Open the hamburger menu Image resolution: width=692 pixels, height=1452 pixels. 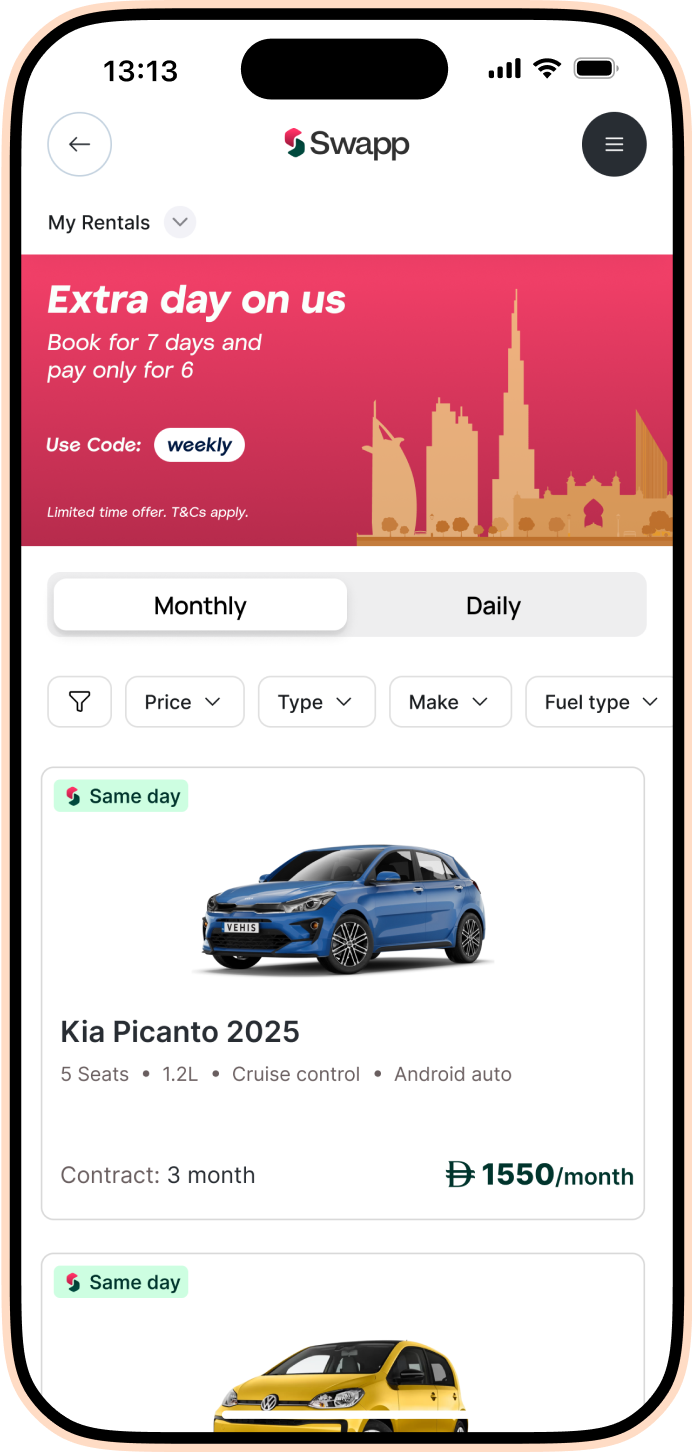pyautogui.click(x=614, y=145)
